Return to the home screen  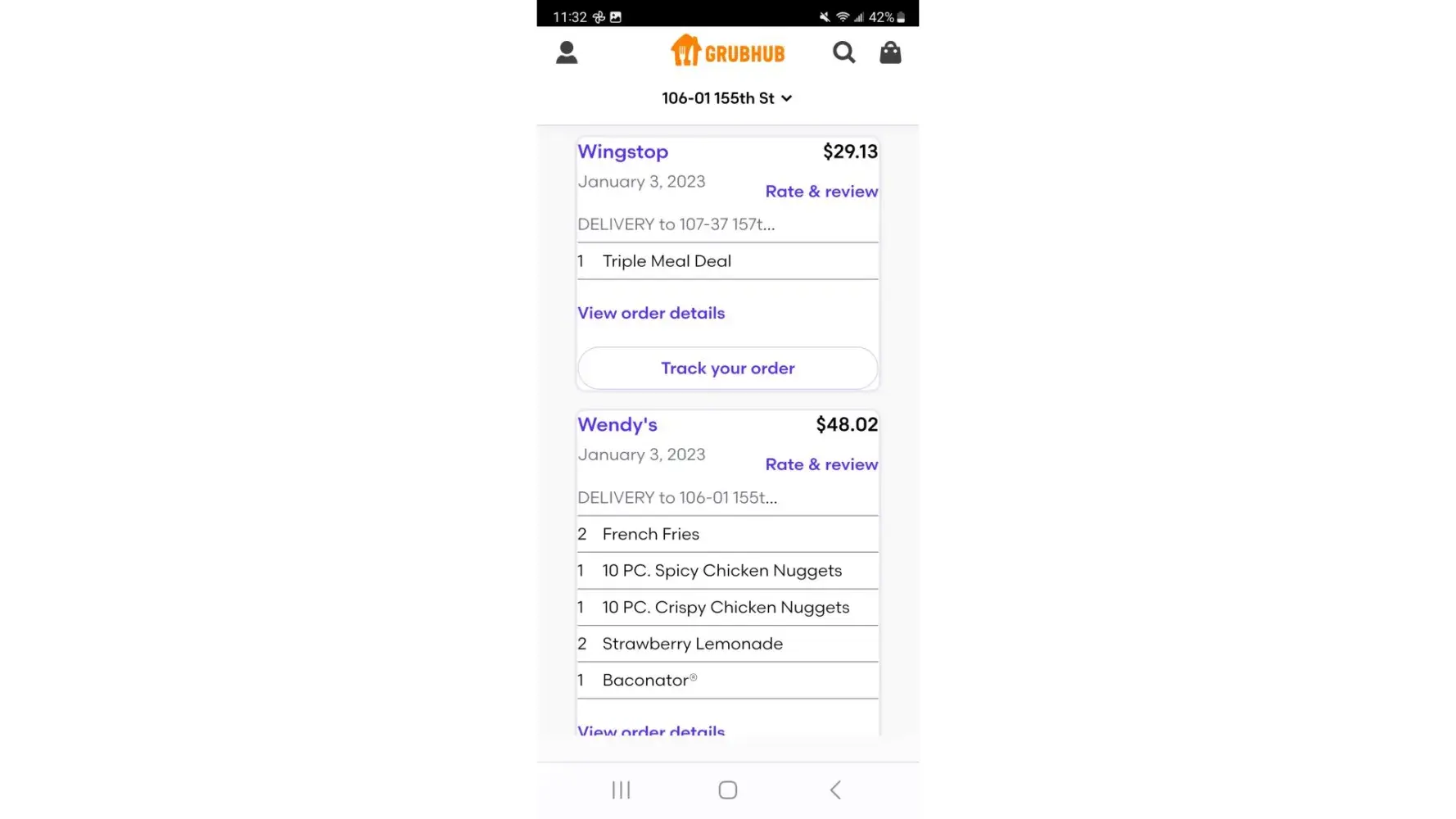tap(727, 790)
